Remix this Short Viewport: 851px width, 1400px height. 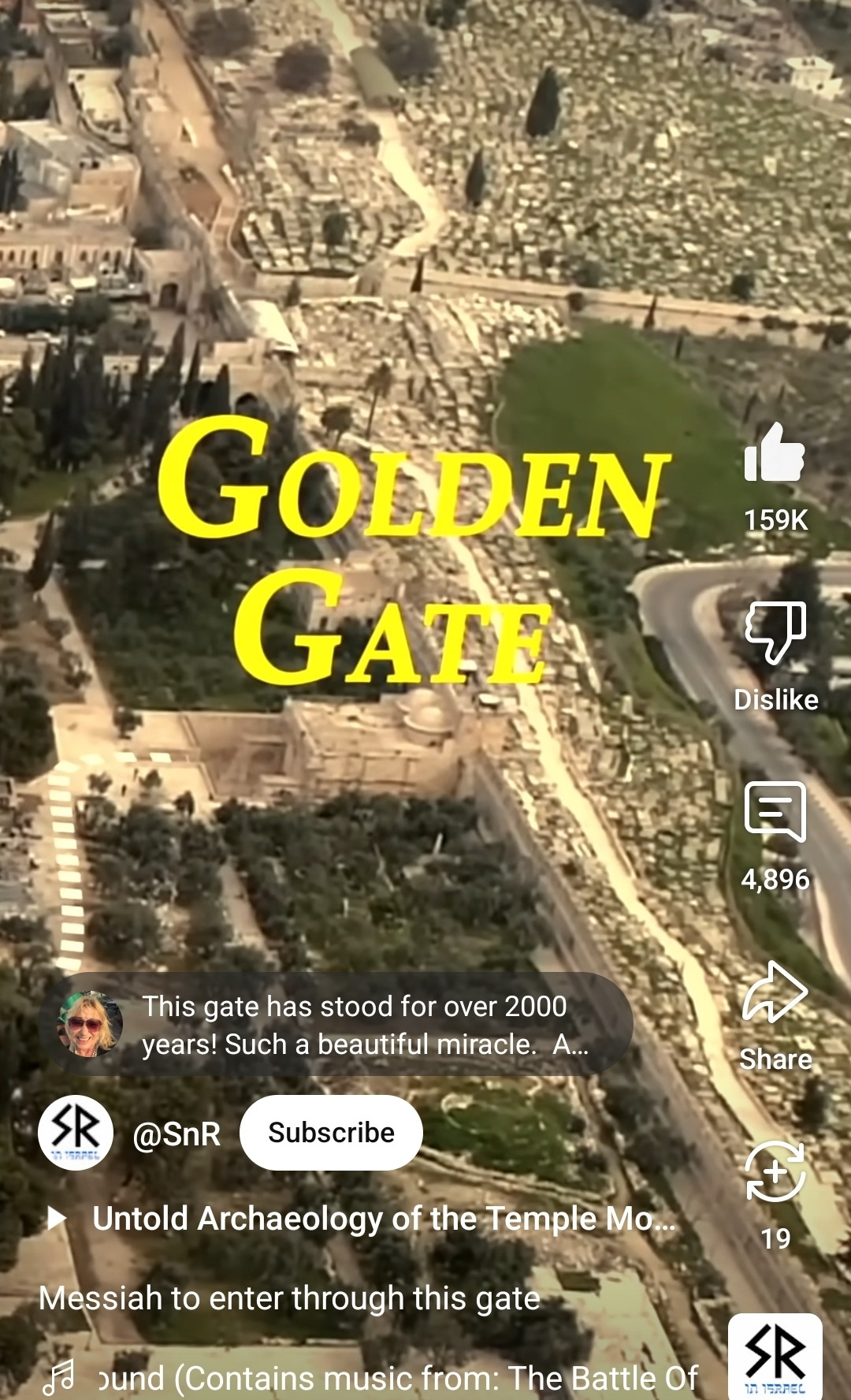tap(775, 1171)
